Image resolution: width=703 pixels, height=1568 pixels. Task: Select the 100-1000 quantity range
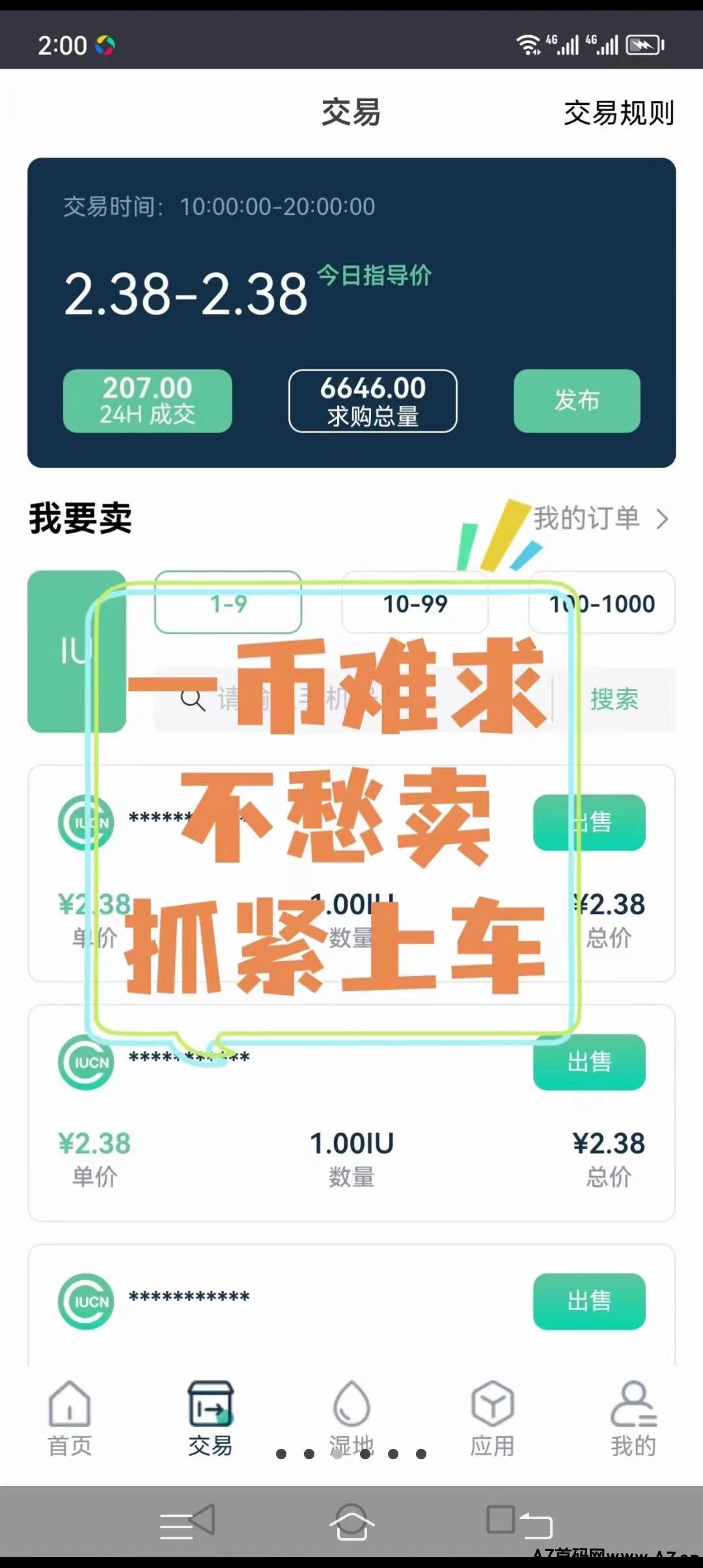point(602,603)
